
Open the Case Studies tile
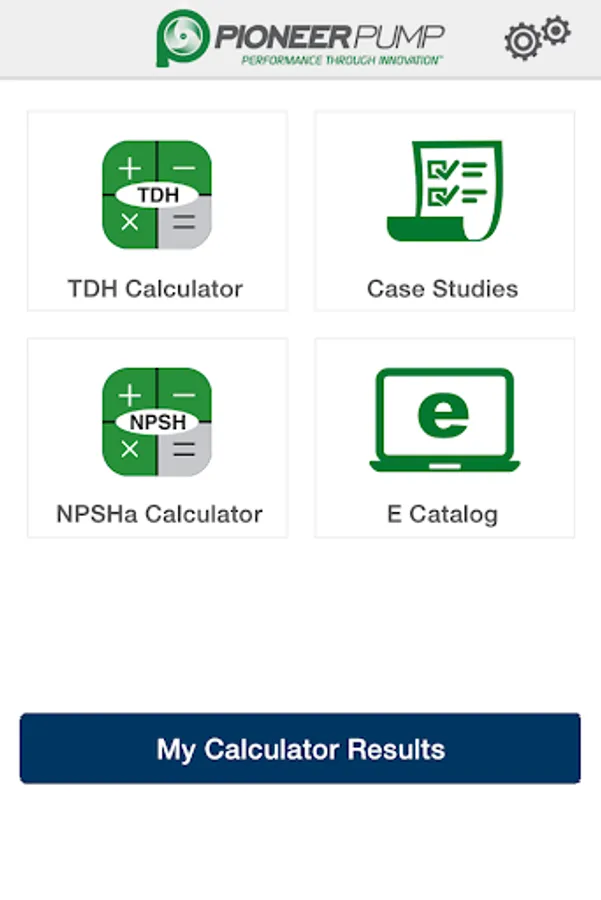click(x=444, y=211)
